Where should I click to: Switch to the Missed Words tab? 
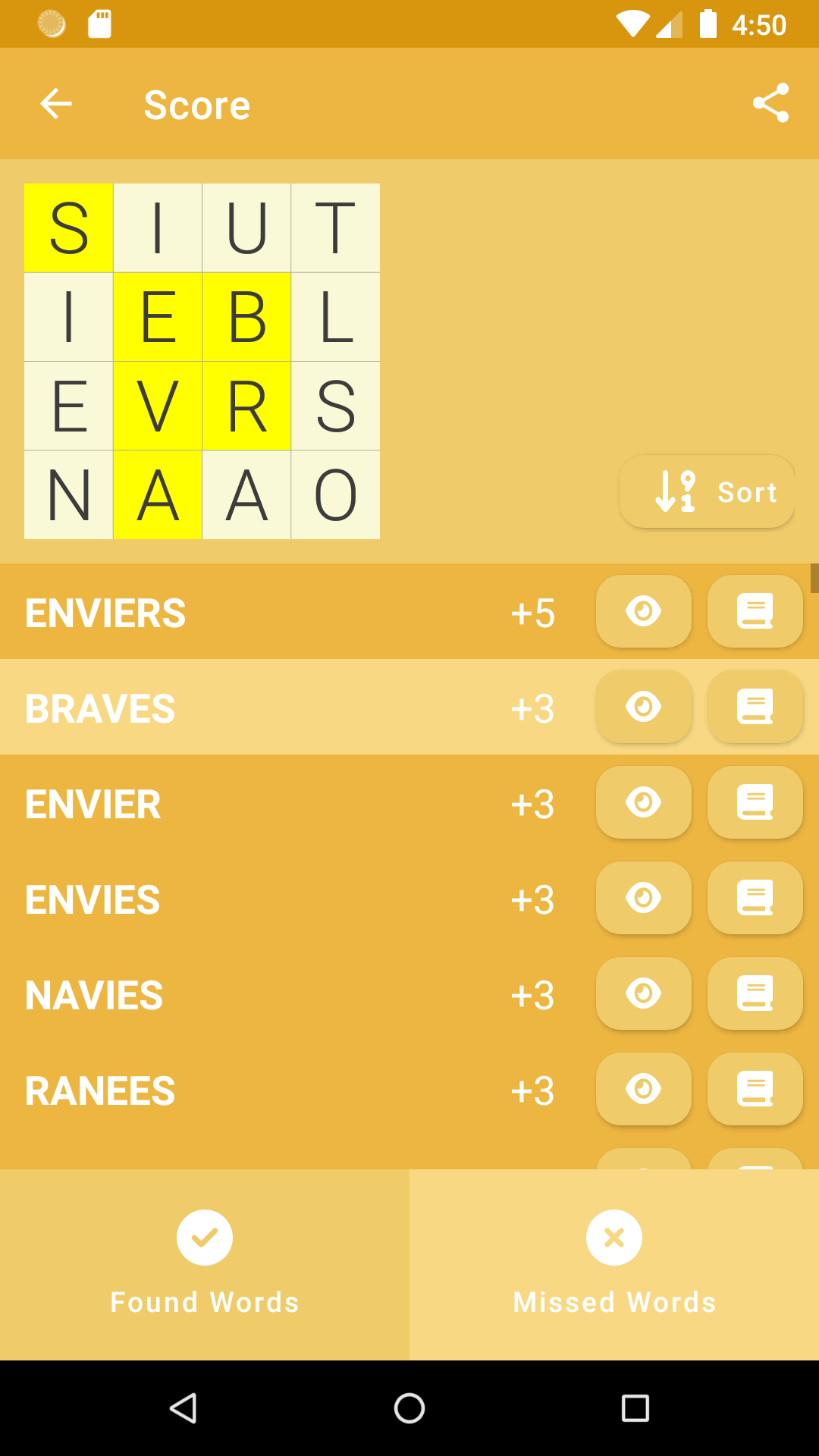[x=614, y=1264]
